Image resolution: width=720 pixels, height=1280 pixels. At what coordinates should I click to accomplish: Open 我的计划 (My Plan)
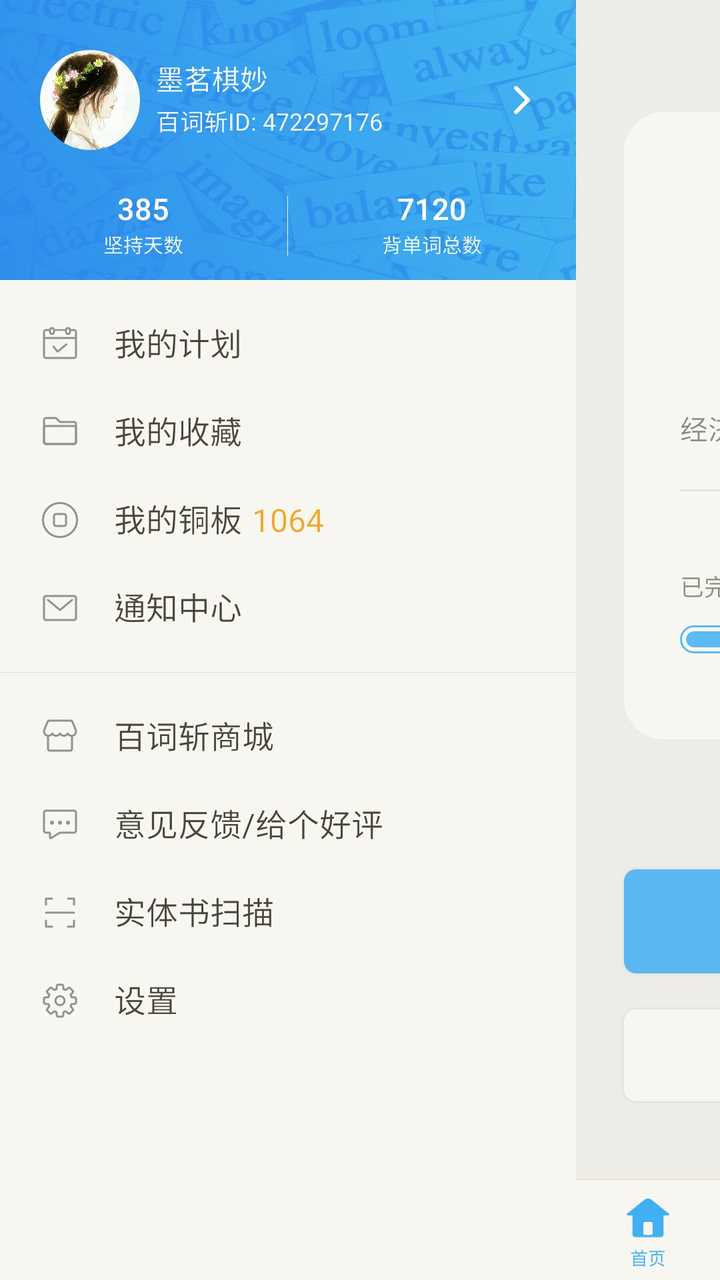[178, 345]
